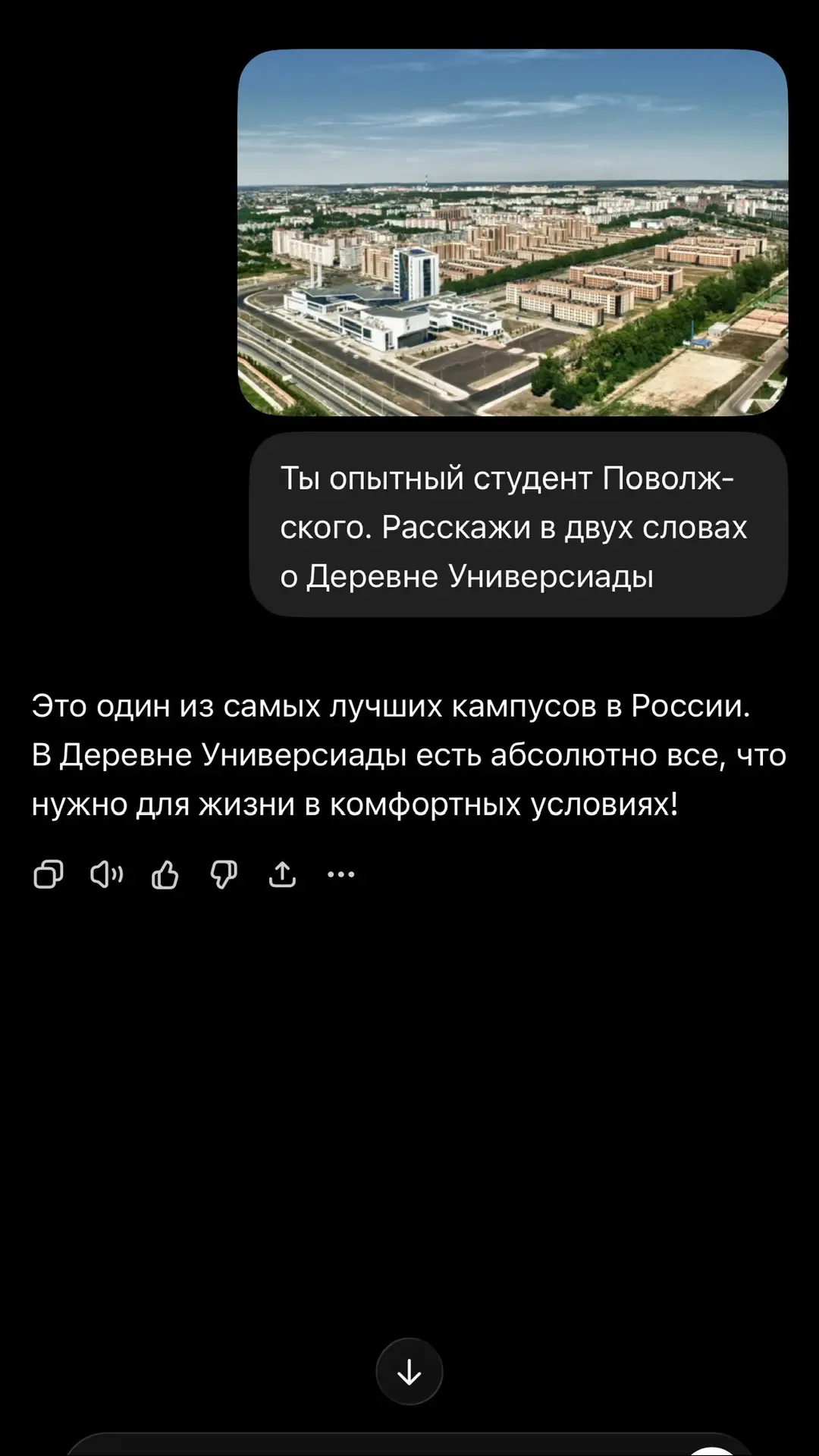Copy the assistant's reply
The height and width of the screenshot is (1456, 819).
48,874
